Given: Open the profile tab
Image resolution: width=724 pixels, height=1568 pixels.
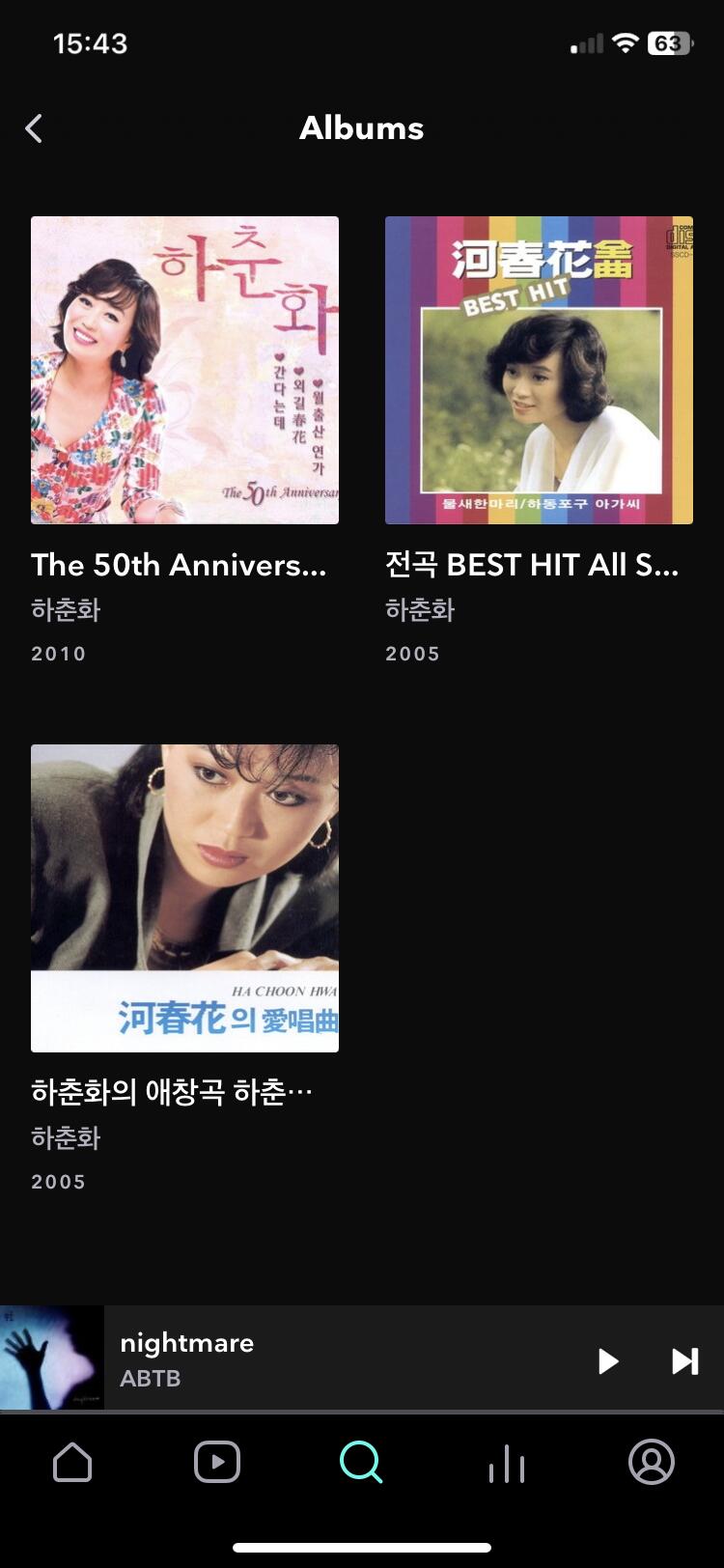Looking at the screenshot, I should point(652,1463).
